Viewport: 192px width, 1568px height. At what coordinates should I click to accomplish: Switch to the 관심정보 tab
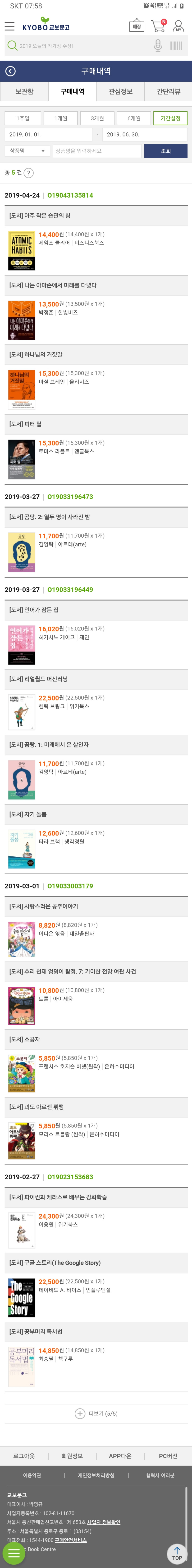point(120,91)
